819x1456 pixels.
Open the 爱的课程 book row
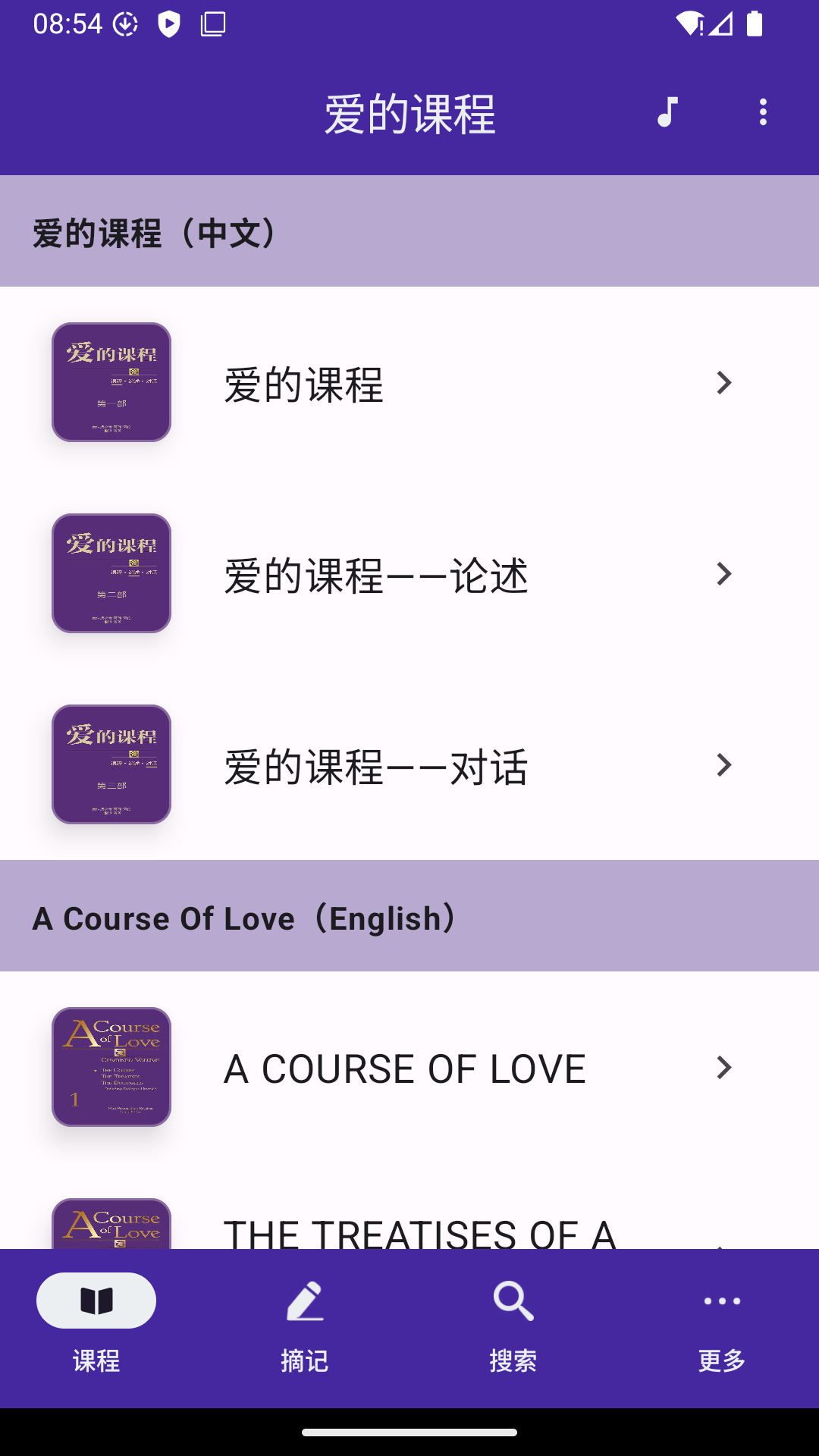tap(409, 383)
